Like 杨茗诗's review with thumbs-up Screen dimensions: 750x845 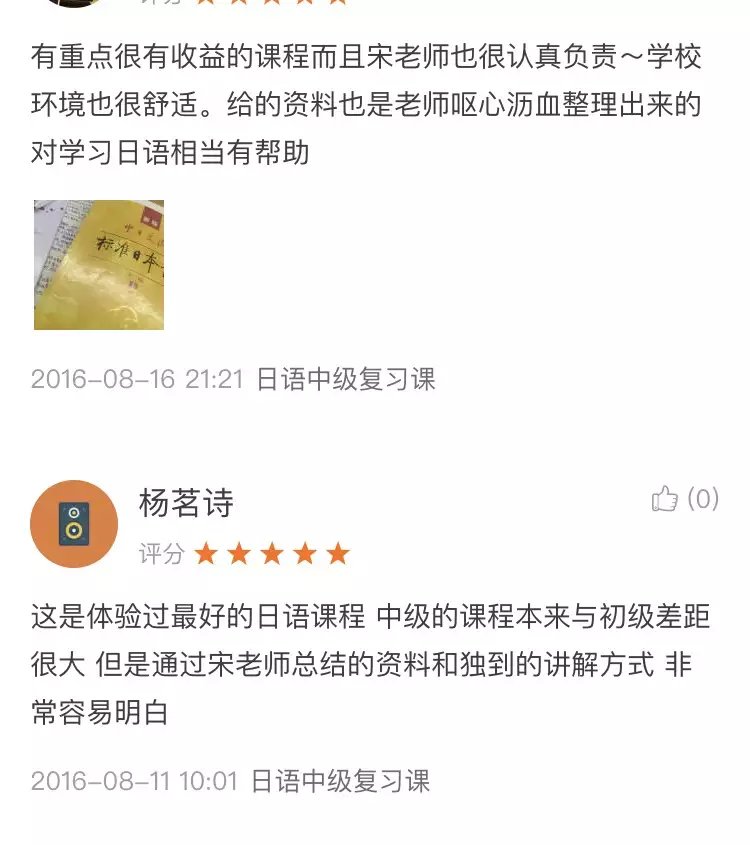click(x=666, y=499)
